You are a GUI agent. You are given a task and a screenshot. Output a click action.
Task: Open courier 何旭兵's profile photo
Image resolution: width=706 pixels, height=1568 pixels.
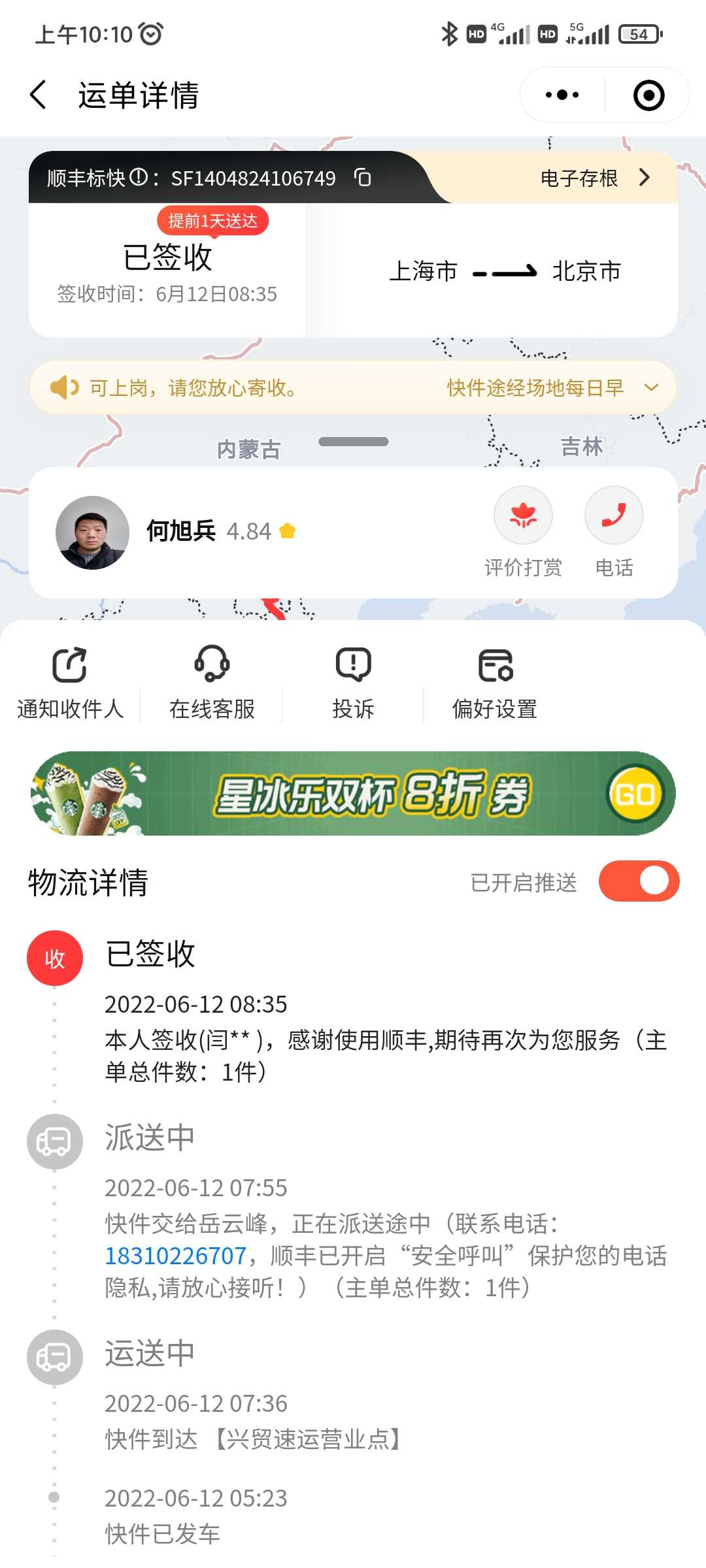92,532
